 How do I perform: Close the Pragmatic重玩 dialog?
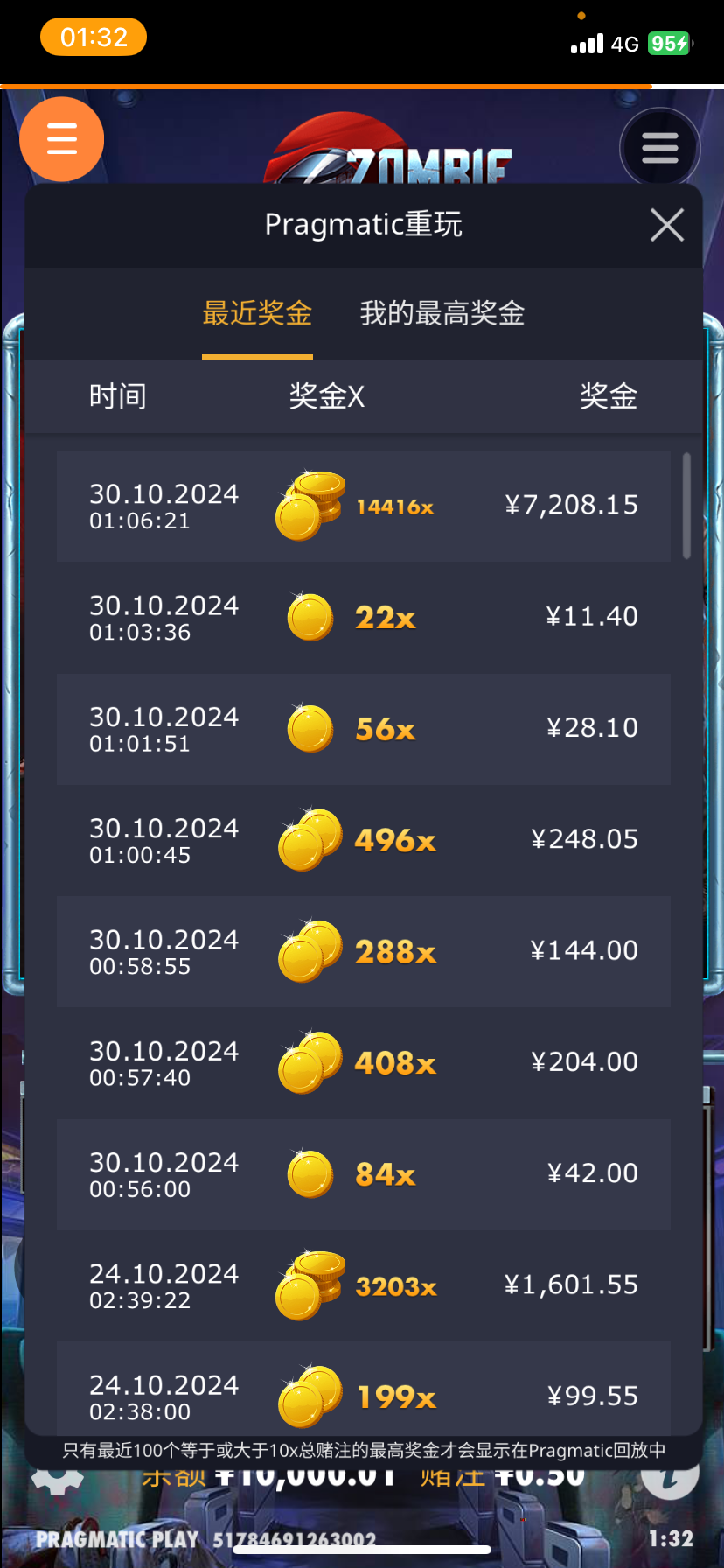click(667, 225)
